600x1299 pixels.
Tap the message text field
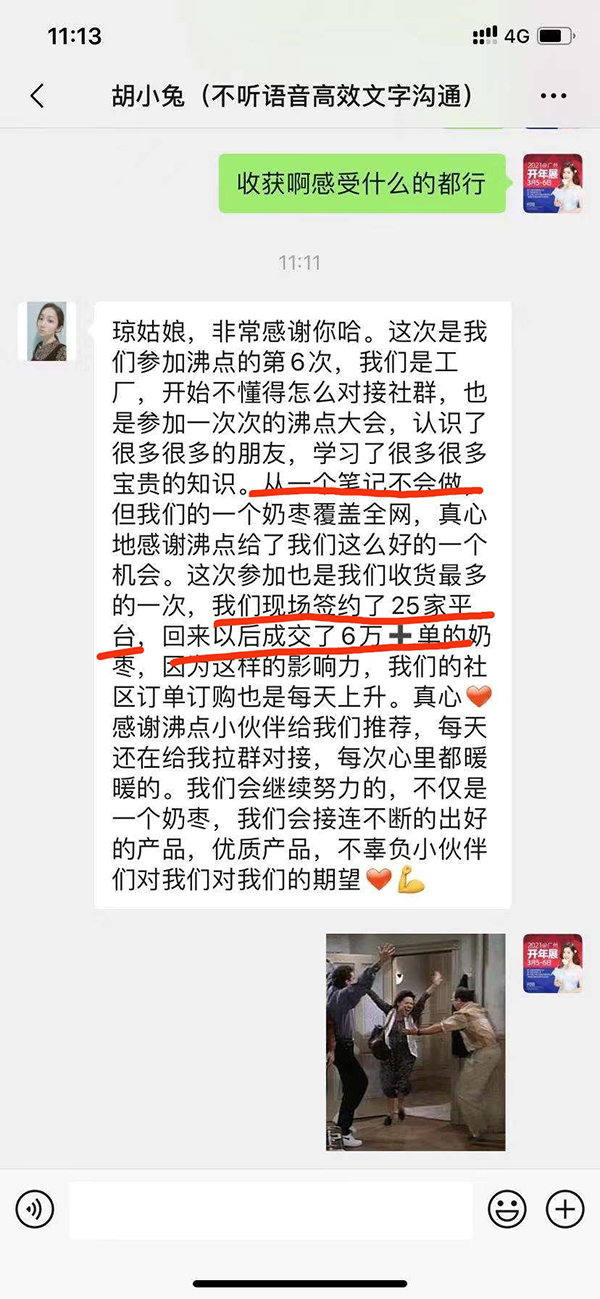[270, 1210]
